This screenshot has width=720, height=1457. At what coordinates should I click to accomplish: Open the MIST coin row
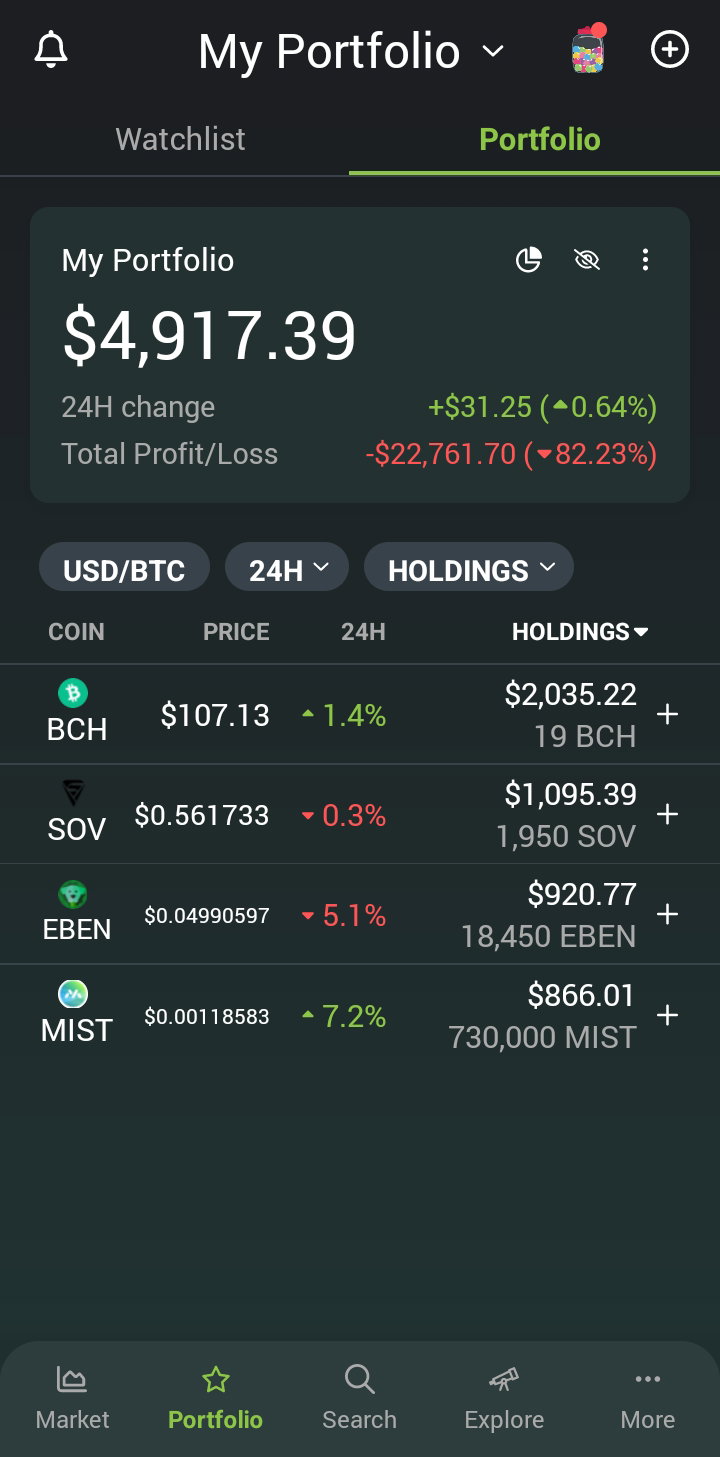[x=360, y=1015]
